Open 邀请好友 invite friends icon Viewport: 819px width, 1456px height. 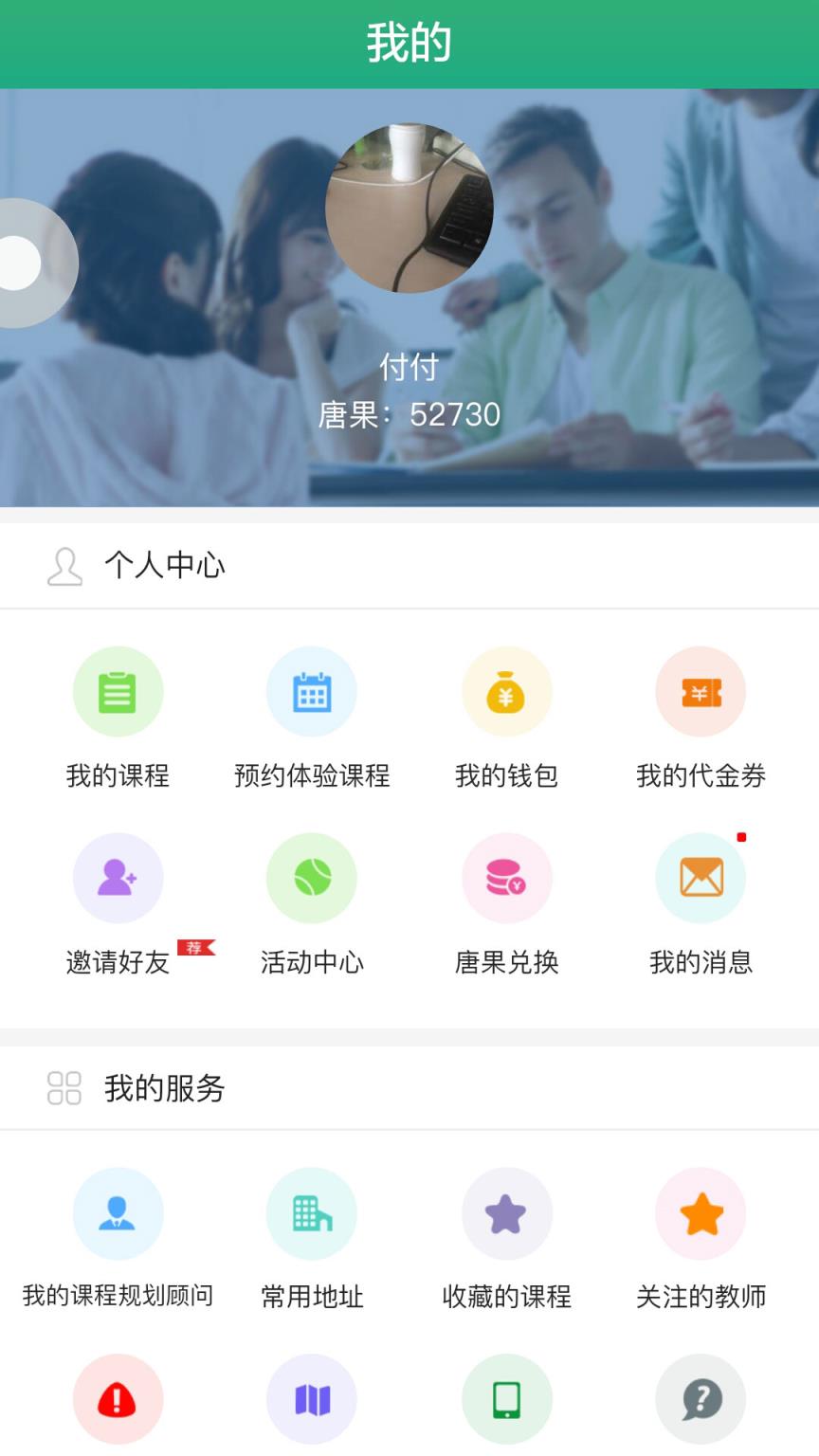click(118, 877)
